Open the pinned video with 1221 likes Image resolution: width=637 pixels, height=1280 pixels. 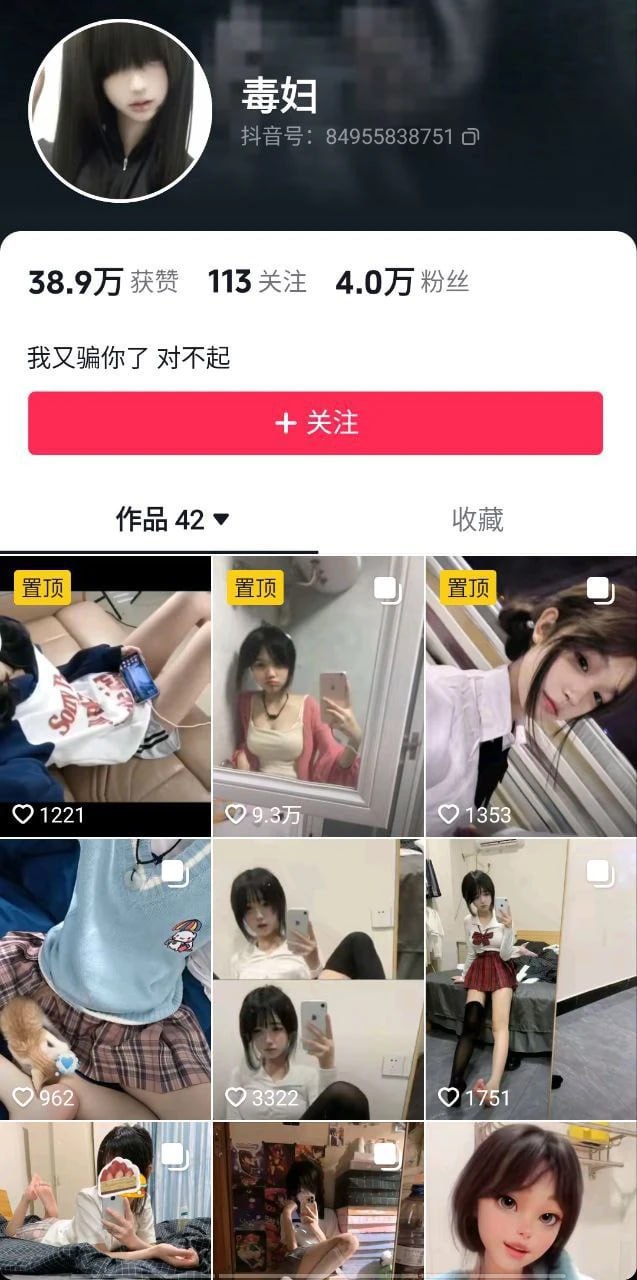tap(105, 696)
